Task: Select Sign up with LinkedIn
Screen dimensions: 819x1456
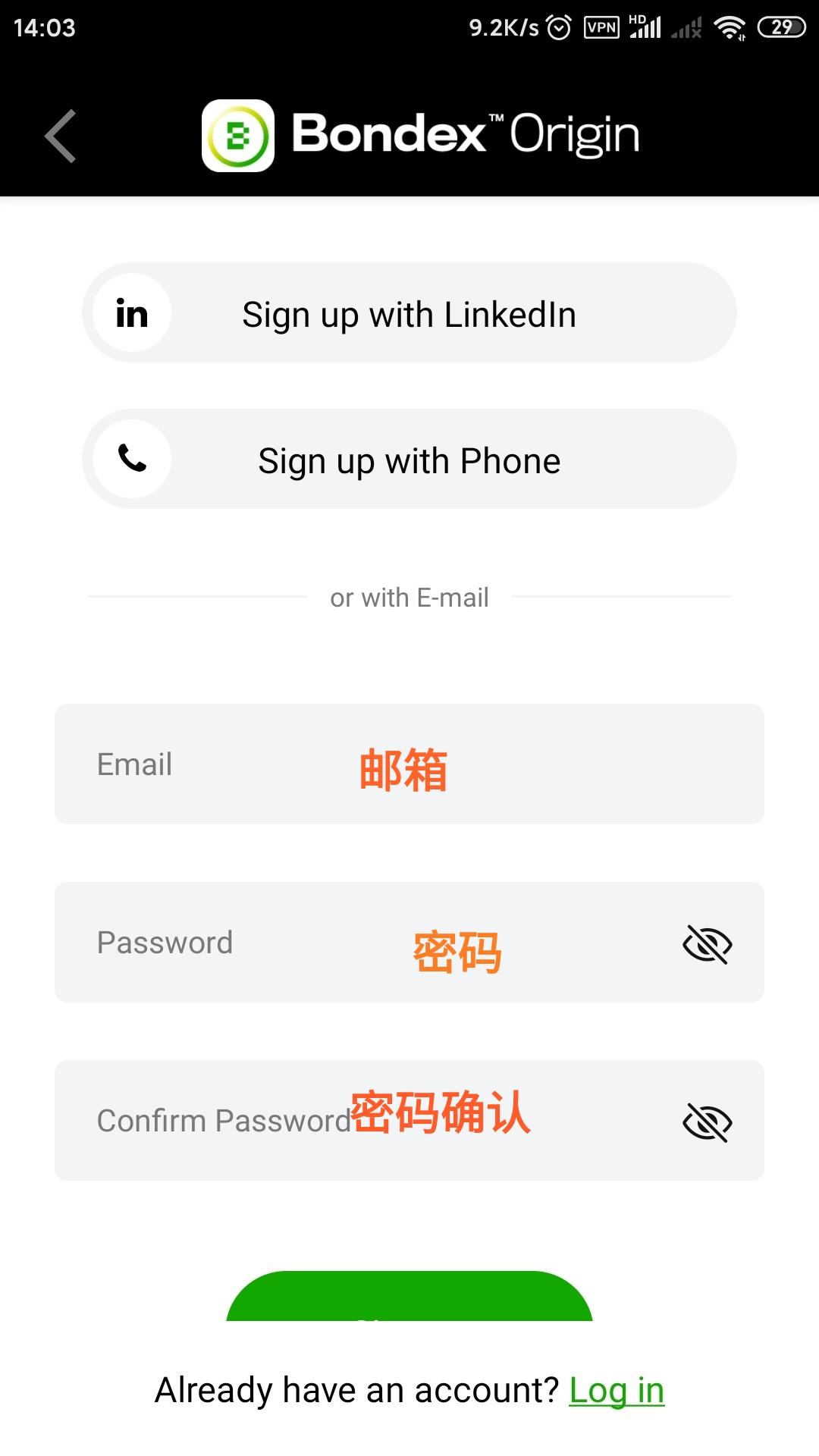Action: (x=409, y=312)
